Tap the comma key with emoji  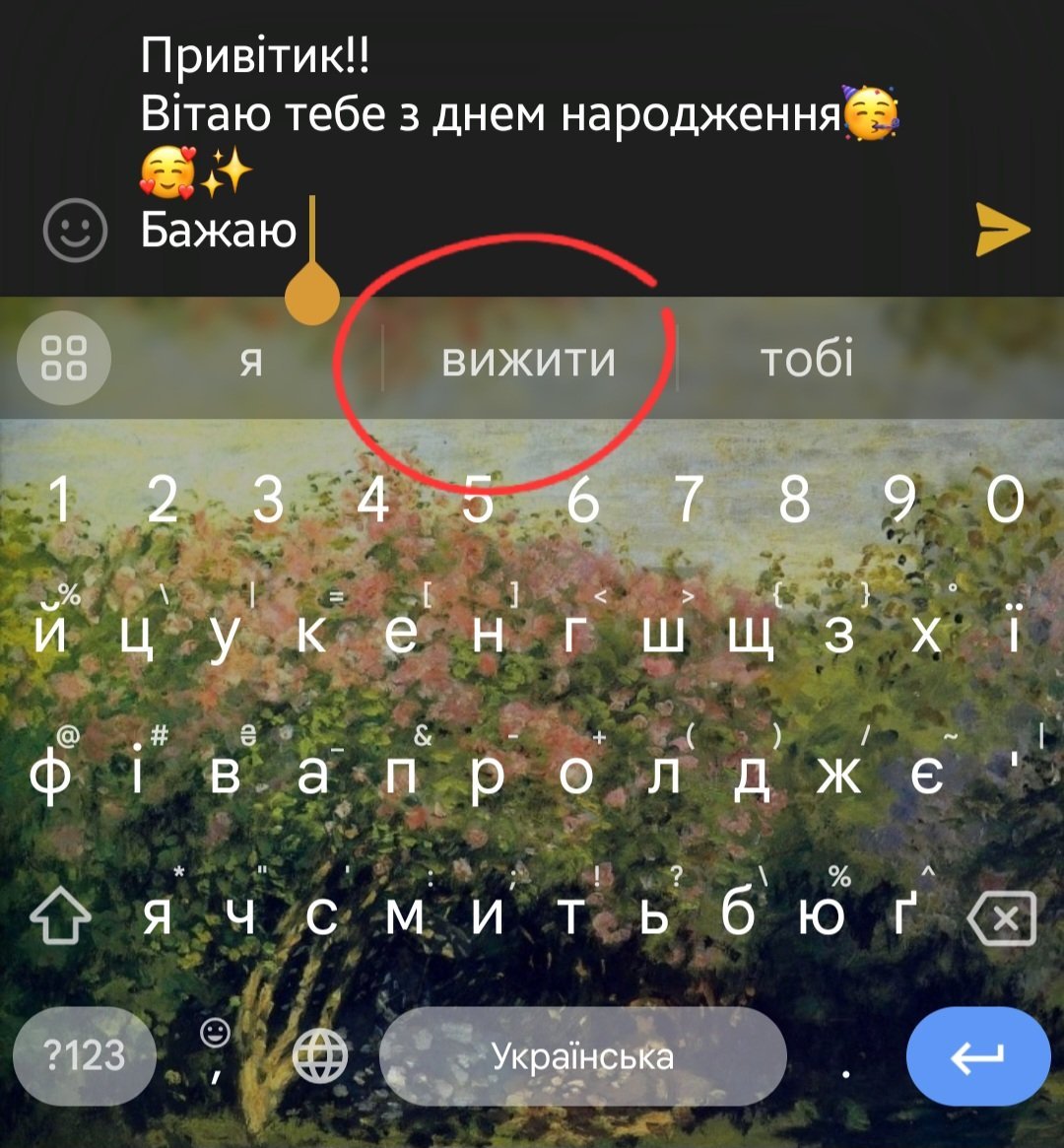[215, 1054]
